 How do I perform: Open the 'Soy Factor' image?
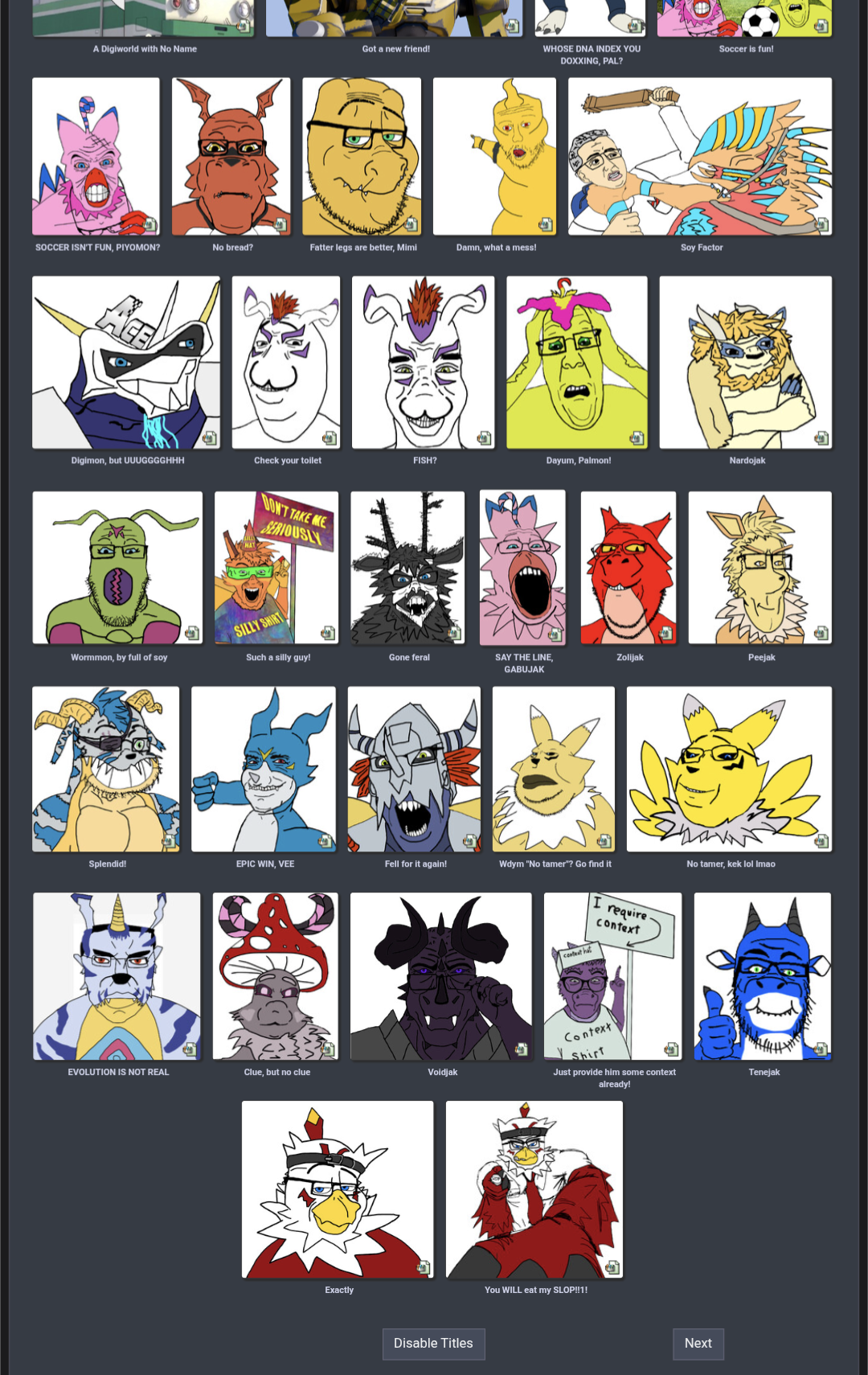[x=700, y=157]
